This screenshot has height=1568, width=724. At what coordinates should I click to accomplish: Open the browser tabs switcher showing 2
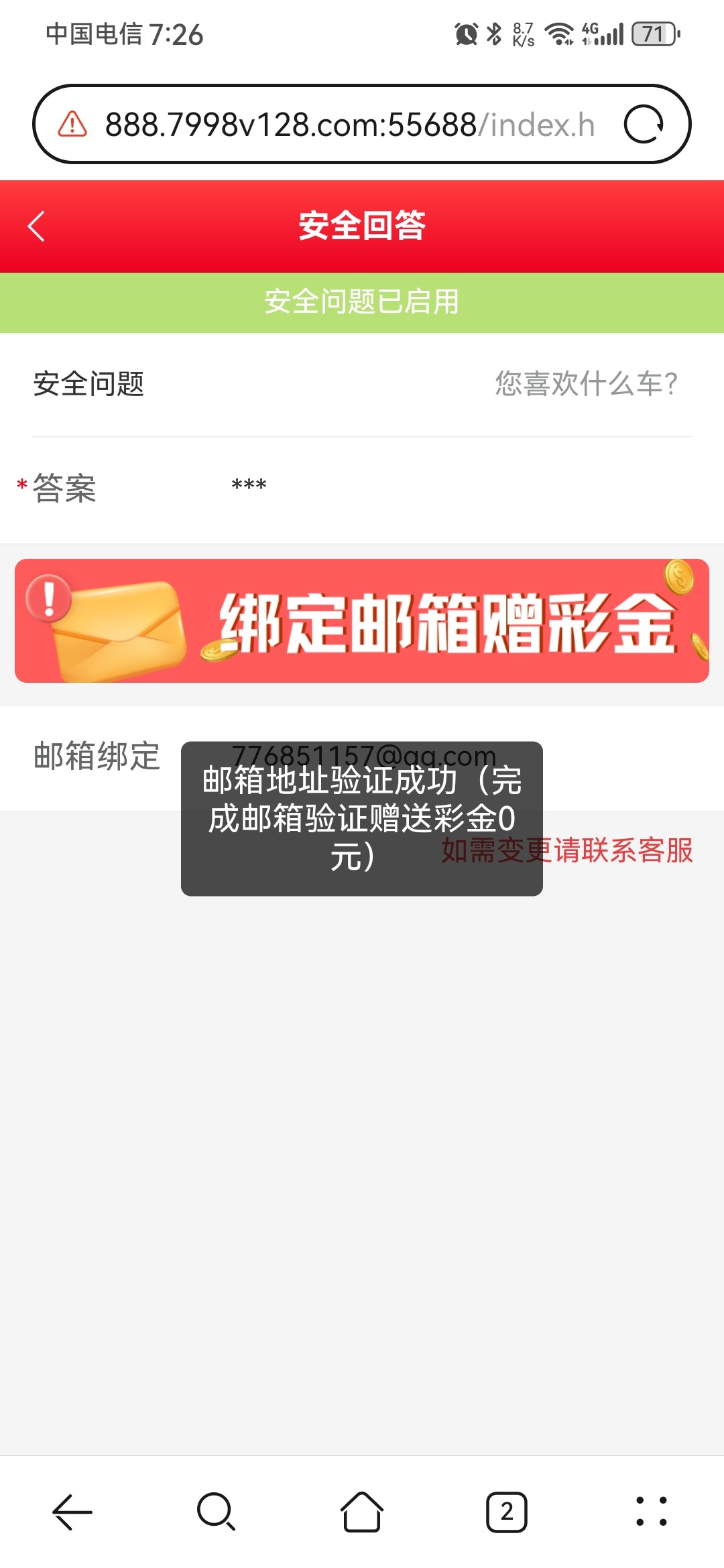507,1512
